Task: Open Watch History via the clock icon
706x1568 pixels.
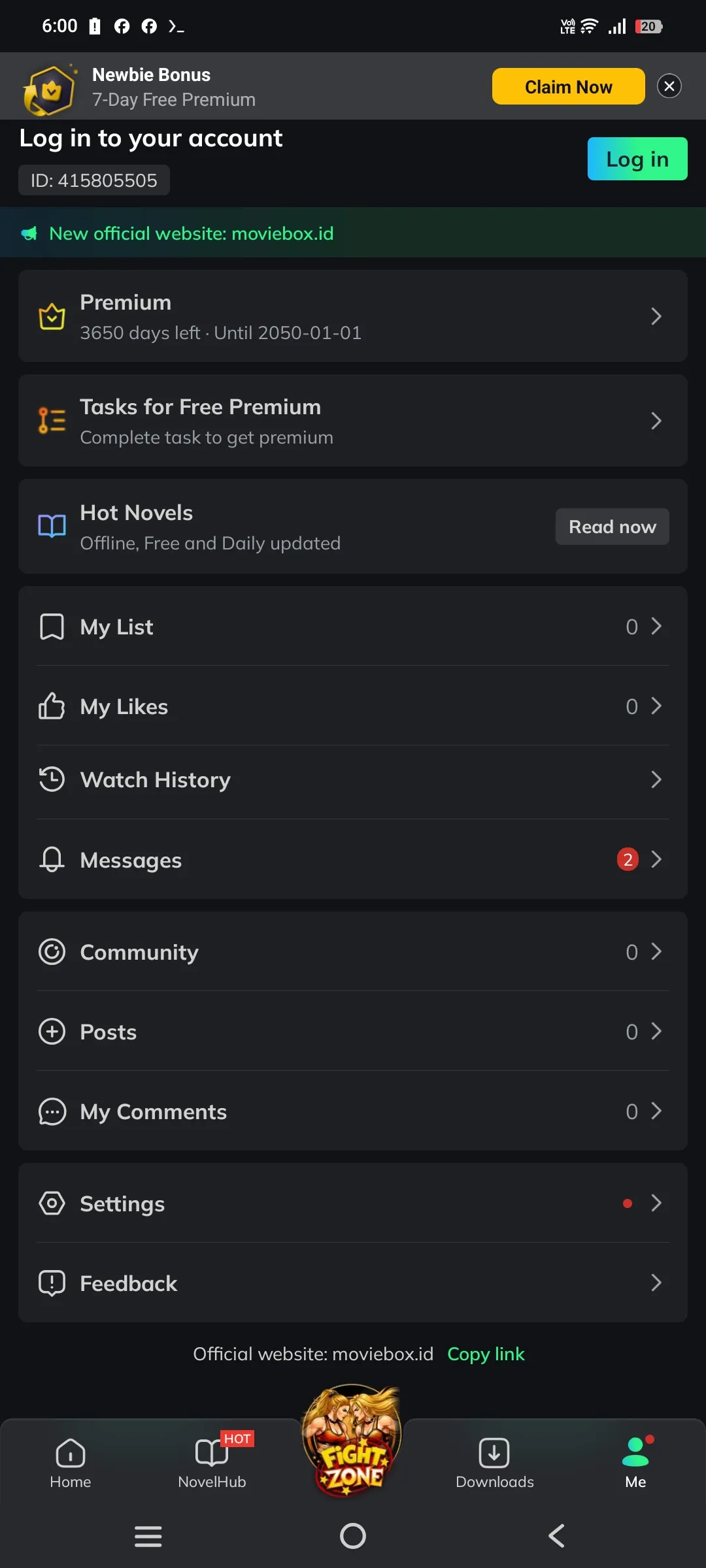Action: coord(52,779)
